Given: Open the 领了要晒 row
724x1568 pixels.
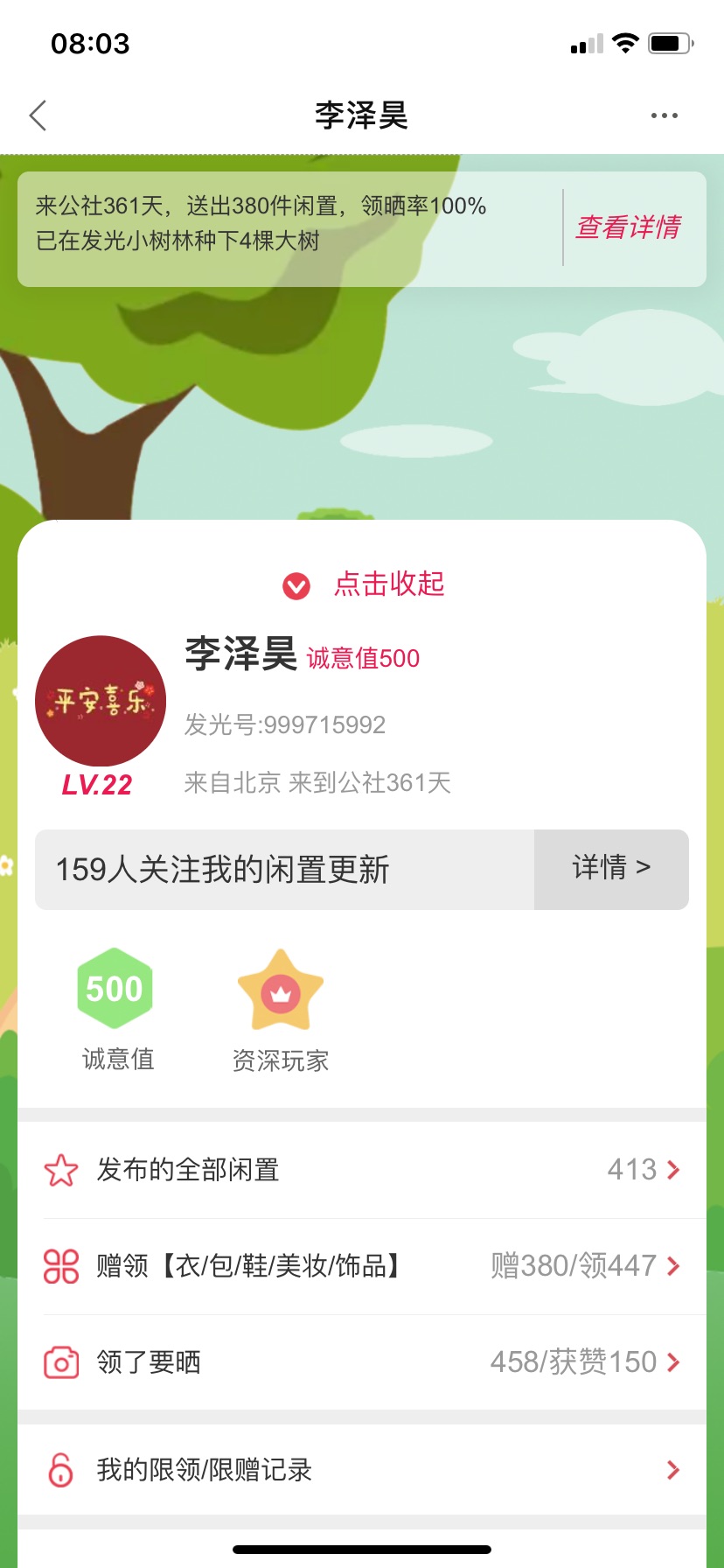Looking at the screenshot, I should coord(362,1362).
